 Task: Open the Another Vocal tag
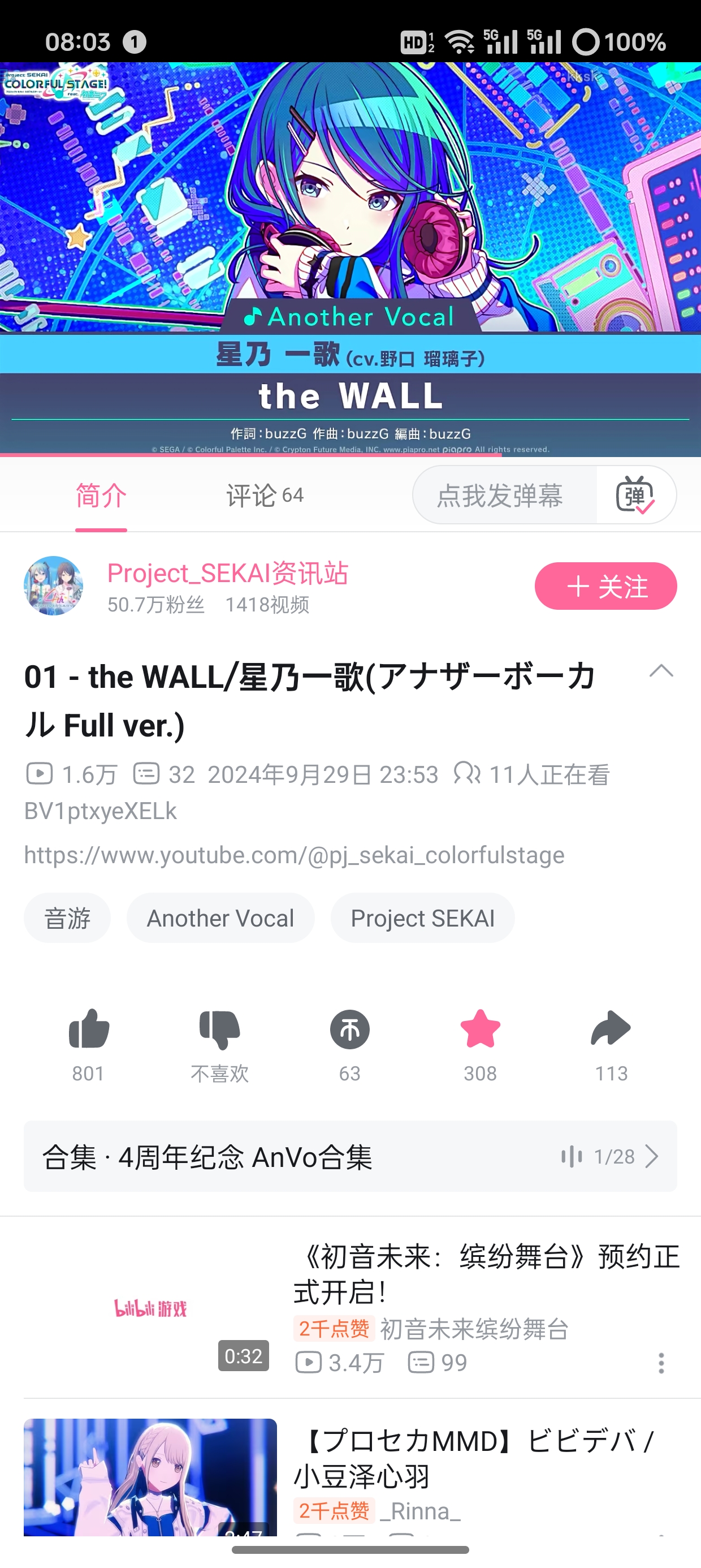click(x=220, y=918)
